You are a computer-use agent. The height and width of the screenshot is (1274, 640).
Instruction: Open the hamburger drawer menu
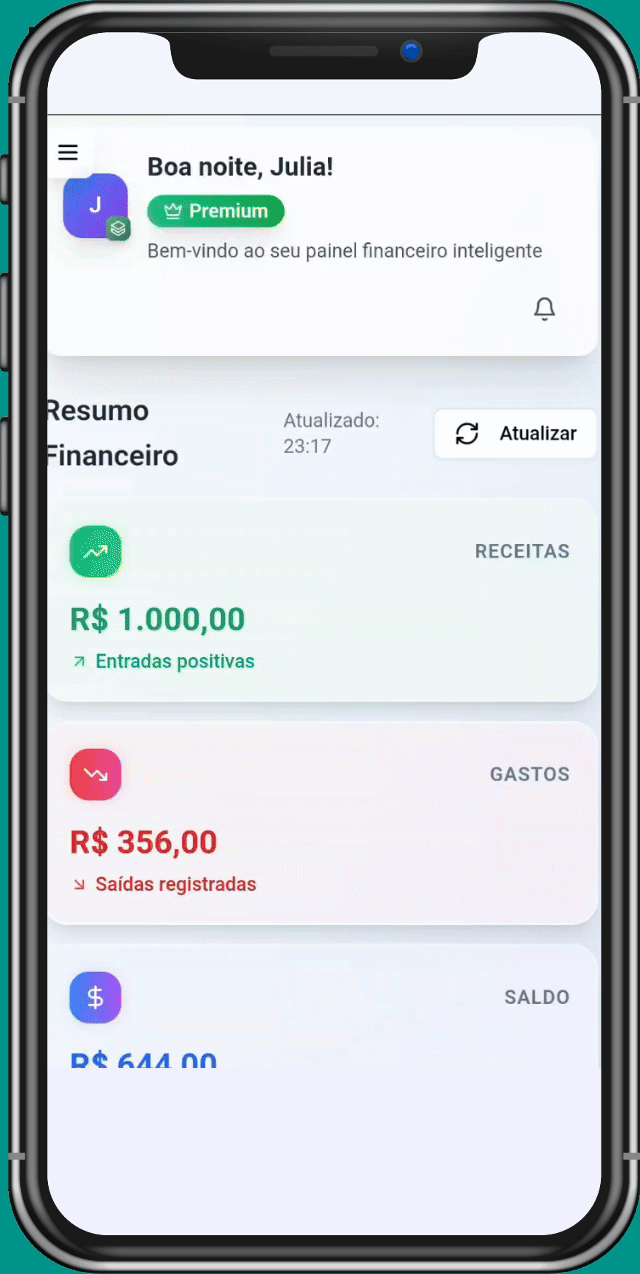point(68,152)
